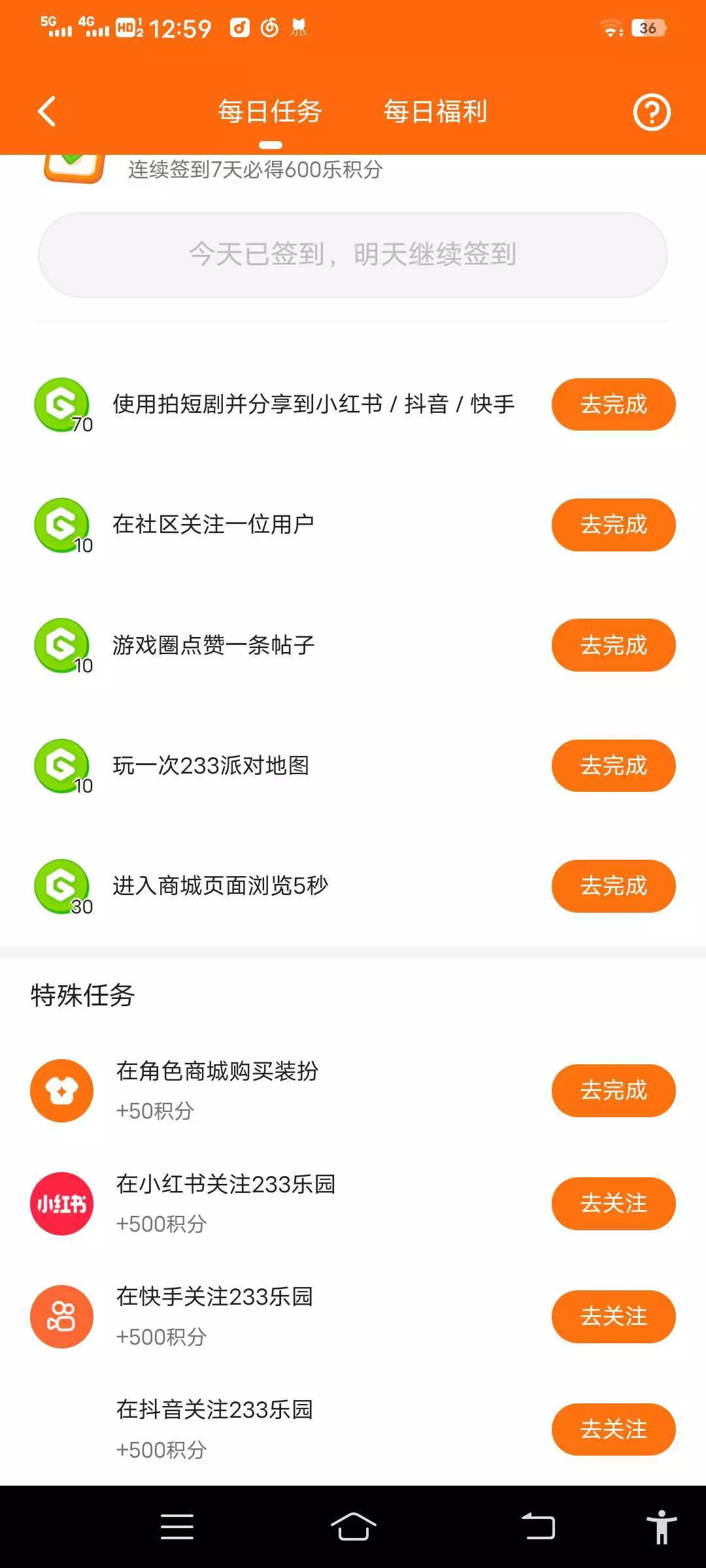Open recent apps from the navigation bar

click(177, 1527)
